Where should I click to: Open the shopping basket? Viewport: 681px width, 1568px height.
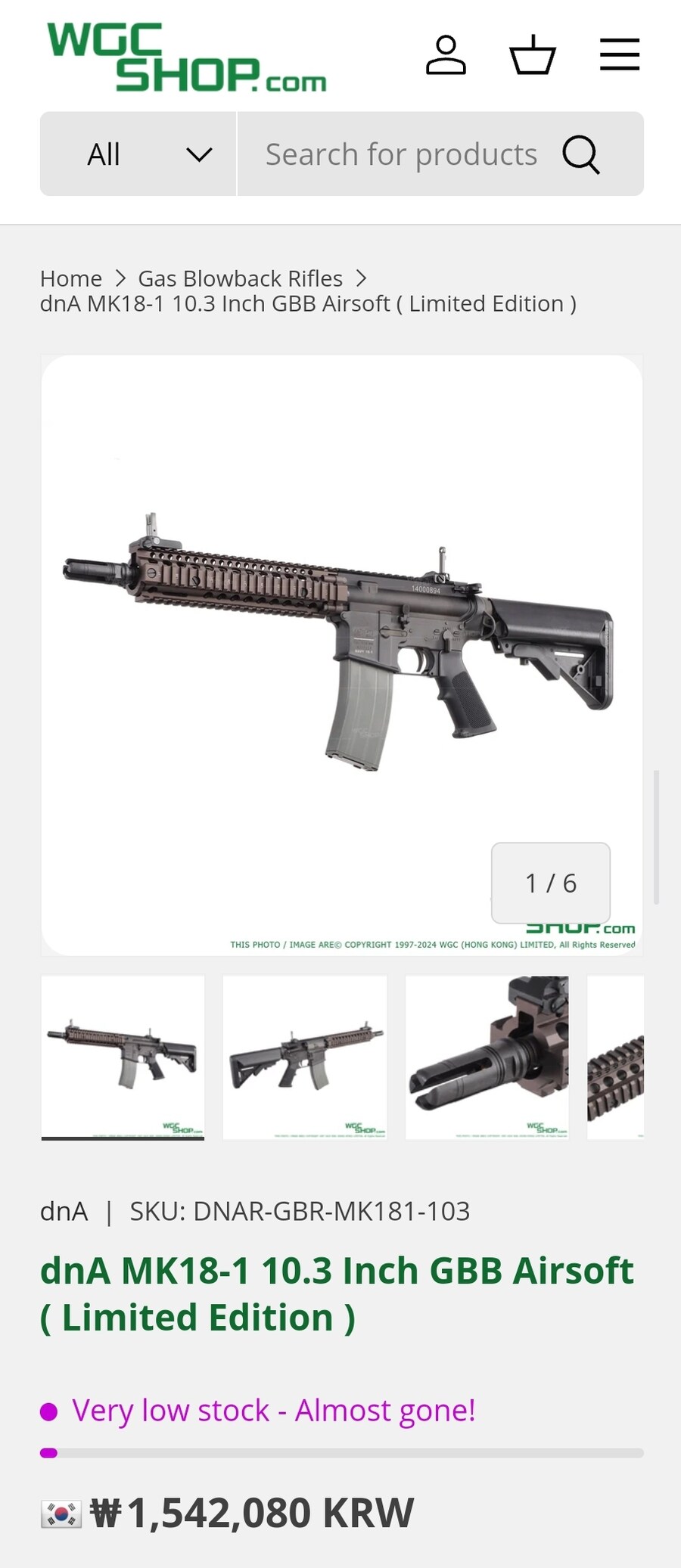click(533, 55)
